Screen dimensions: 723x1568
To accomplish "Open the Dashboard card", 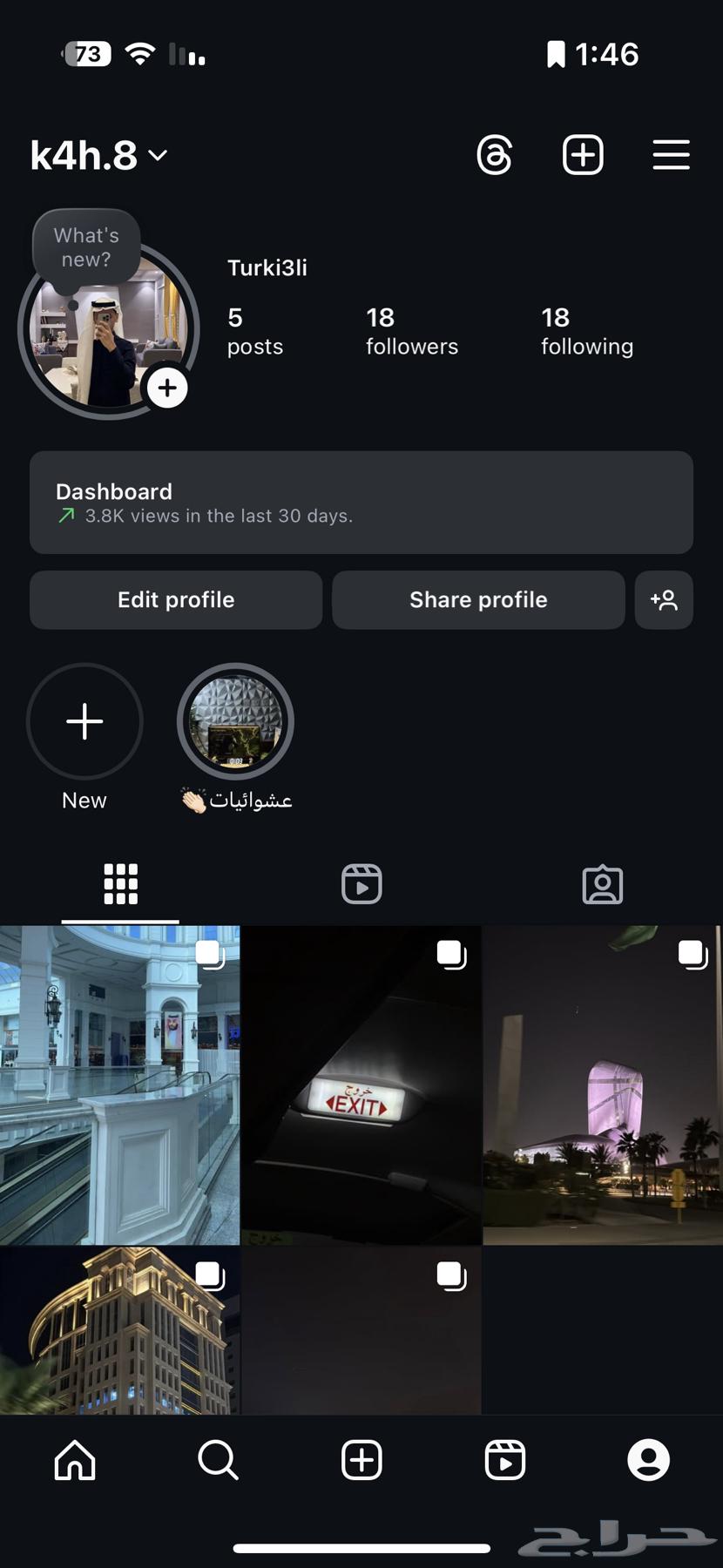I will tap(361, 503).
